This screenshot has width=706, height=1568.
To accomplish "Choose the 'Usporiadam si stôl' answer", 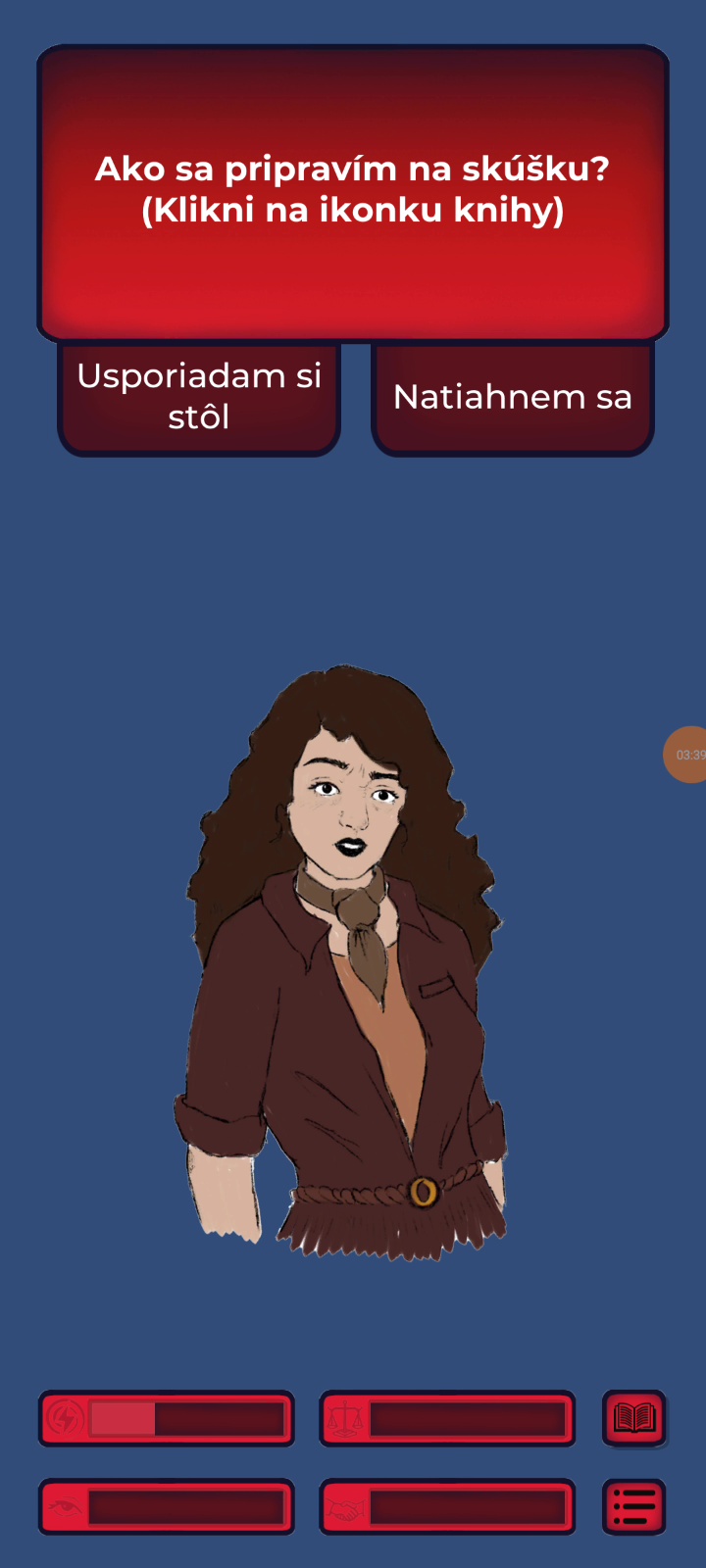I will (199, 397).
